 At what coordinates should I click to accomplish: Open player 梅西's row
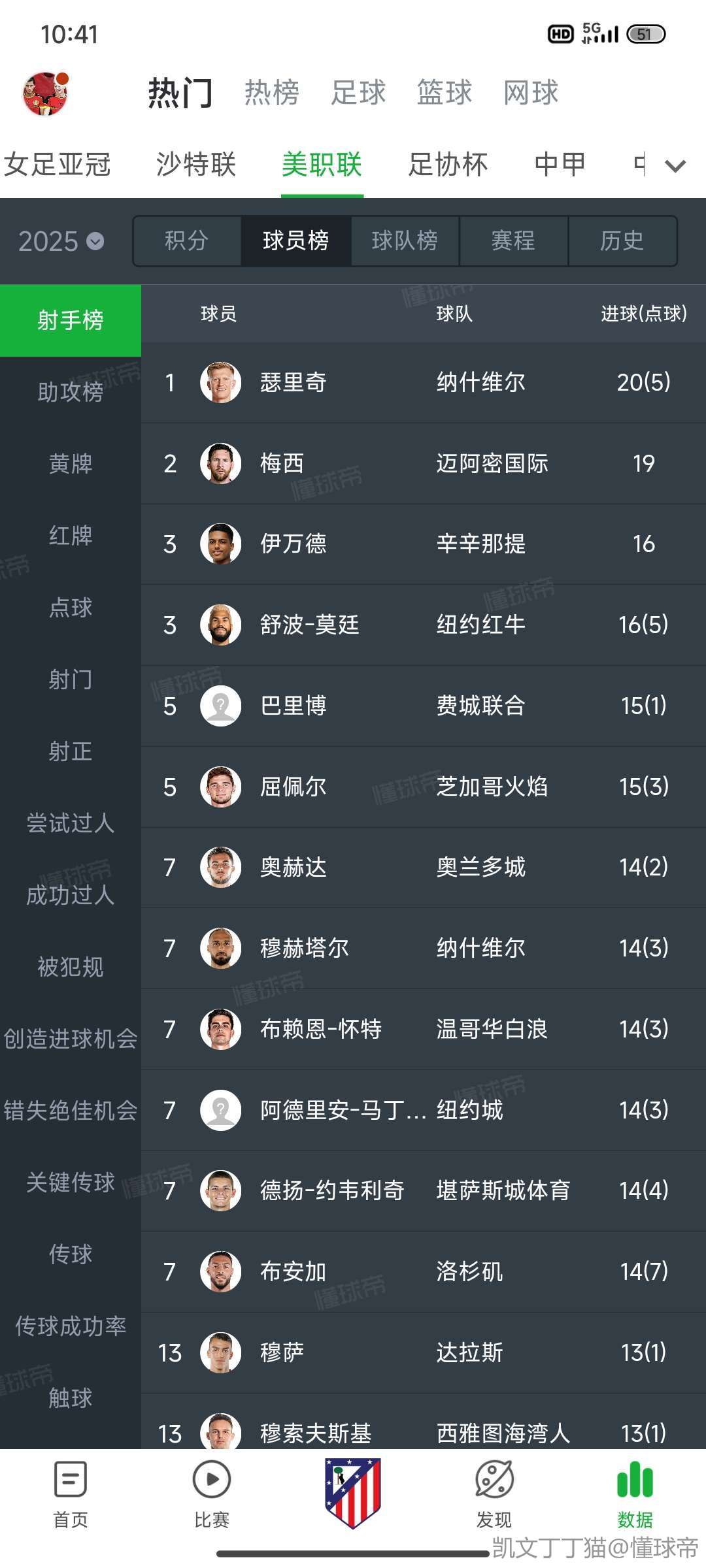pos(424,463)
